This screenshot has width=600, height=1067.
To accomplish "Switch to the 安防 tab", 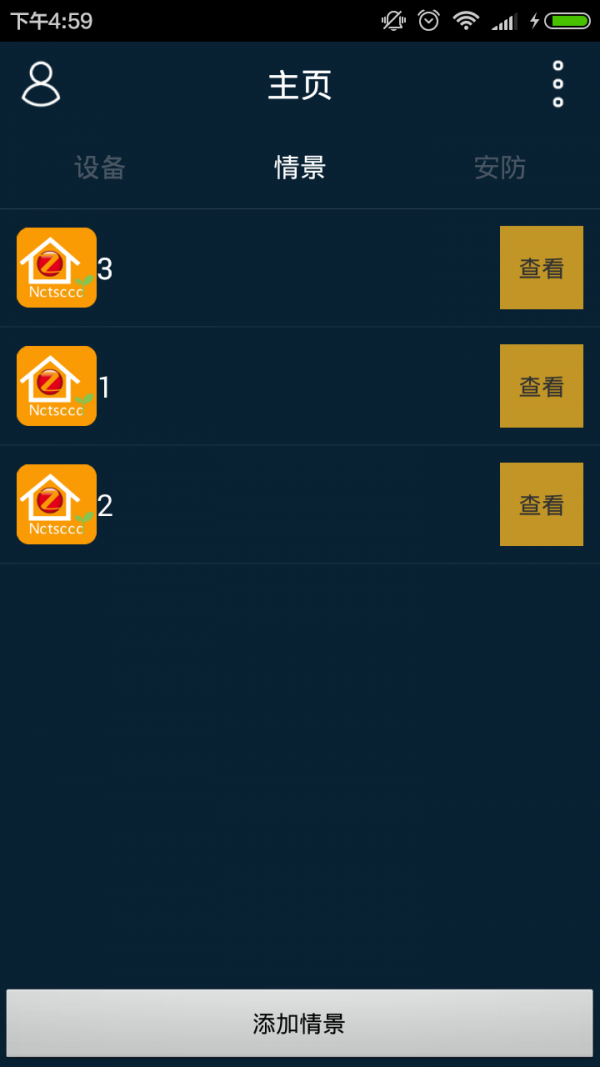I will 499,168.
